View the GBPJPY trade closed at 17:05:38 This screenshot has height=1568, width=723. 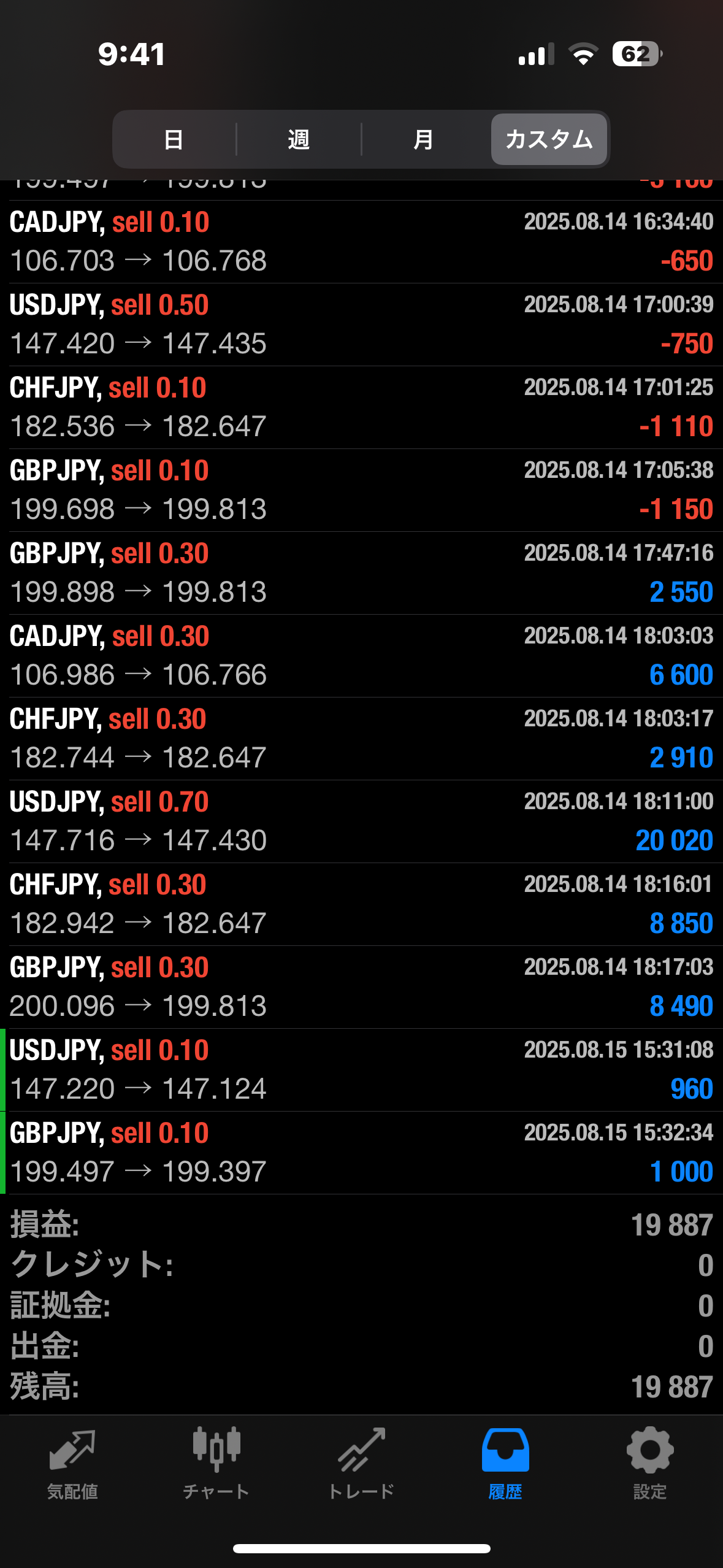pyautogui.click(x=361, y=490)
